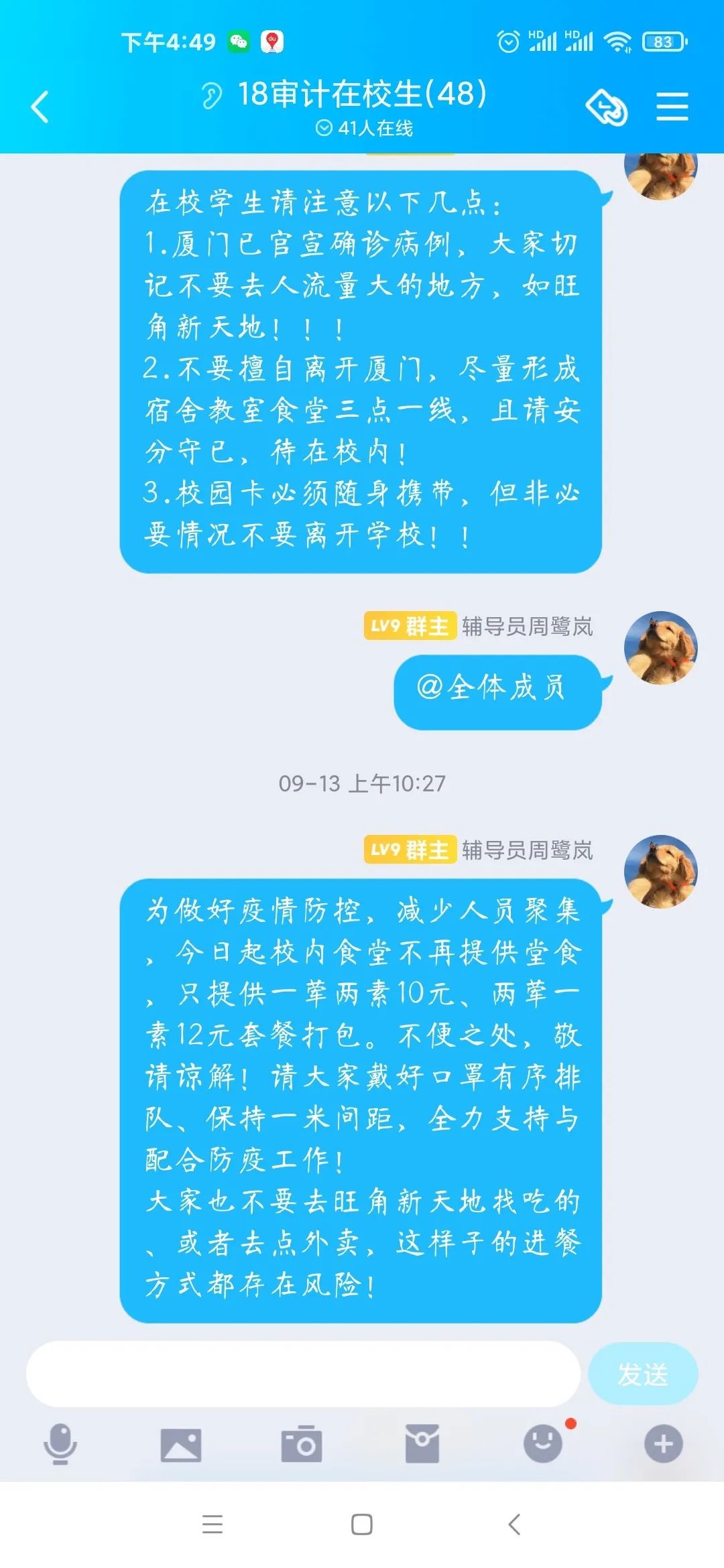Open the red packet envelope option
The width and height of the screenshot is (724, 1568).
pyautogui.click(x=422, y=1445)
